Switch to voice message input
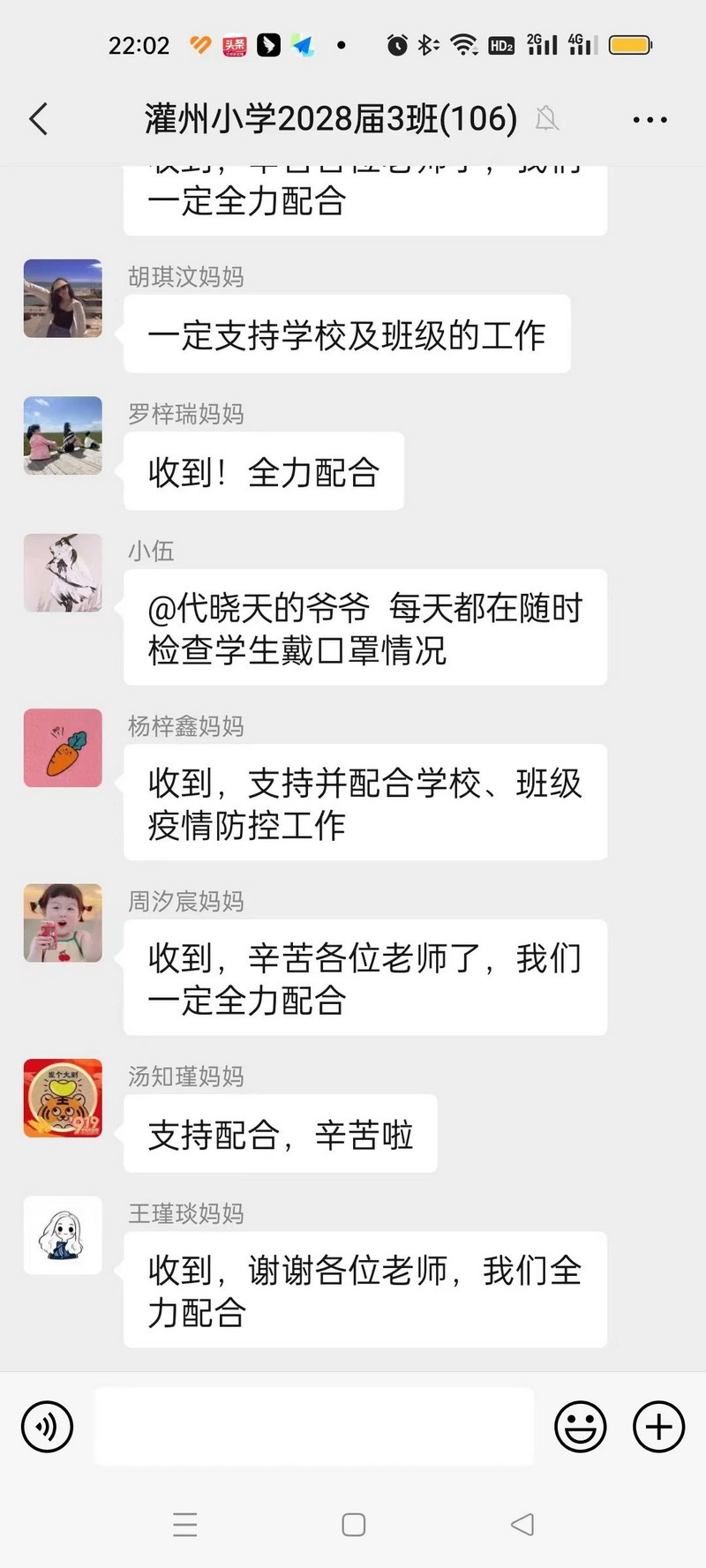 coord(47,1427)
